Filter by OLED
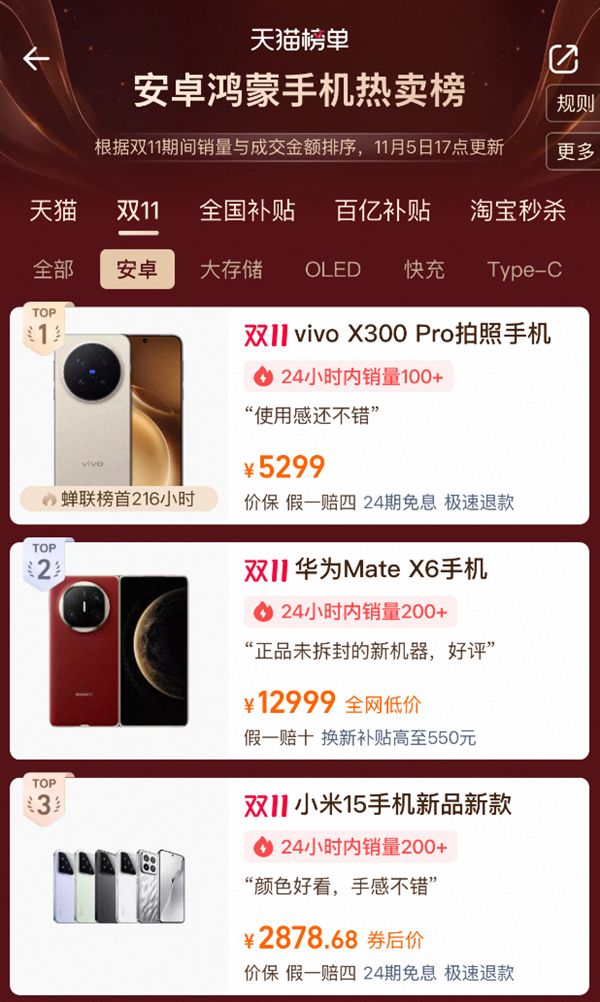This screenshot has width=600, height=1002. point(333,269)
